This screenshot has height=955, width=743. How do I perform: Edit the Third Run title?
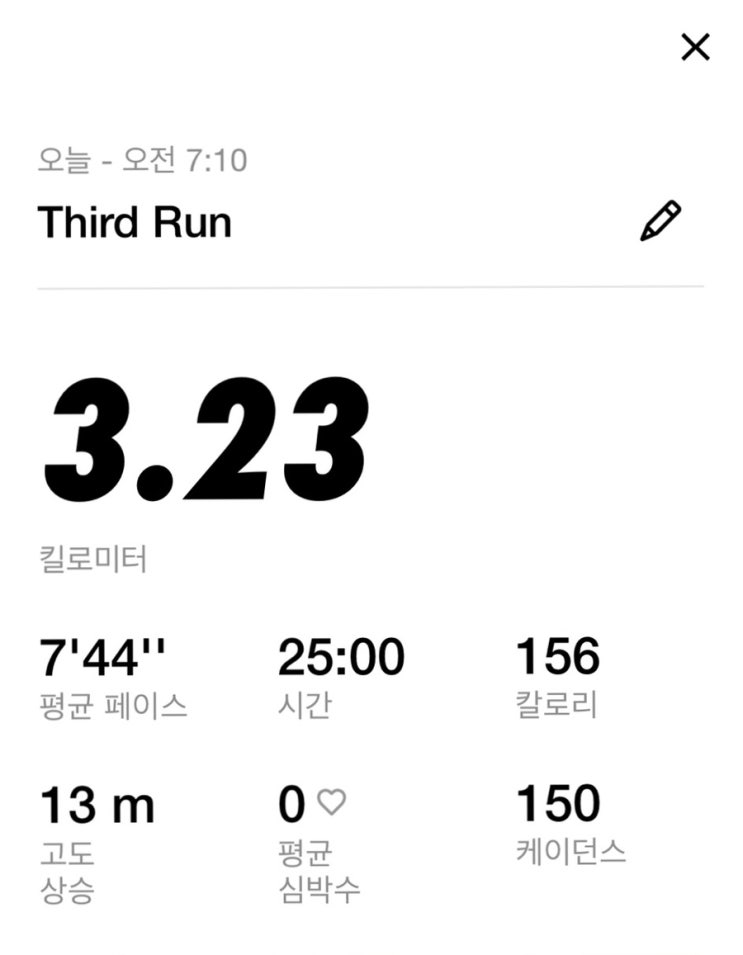pyautogui.click(x=660, y=221)
